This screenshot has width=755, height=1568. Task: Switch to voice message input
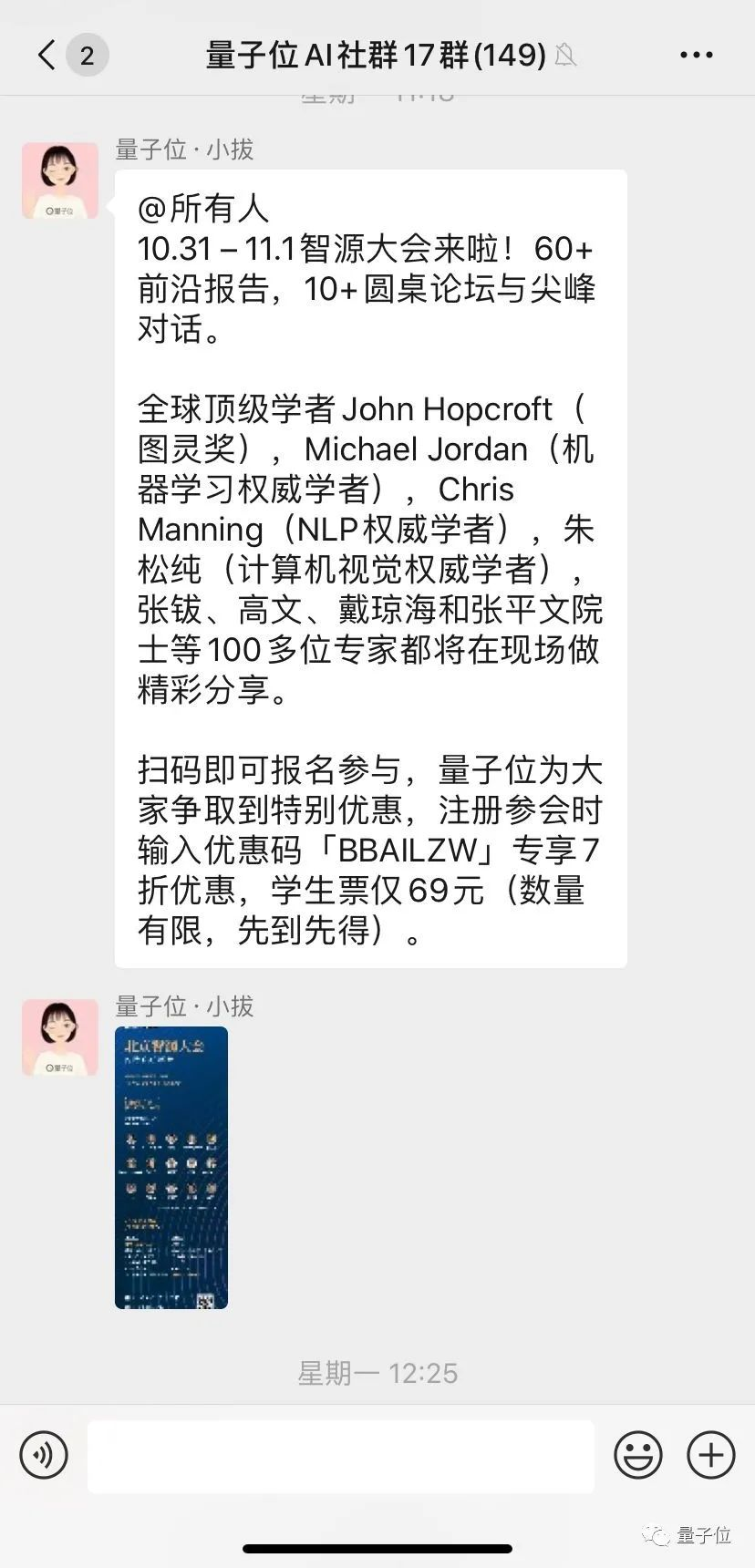(x=44, y=1454)
